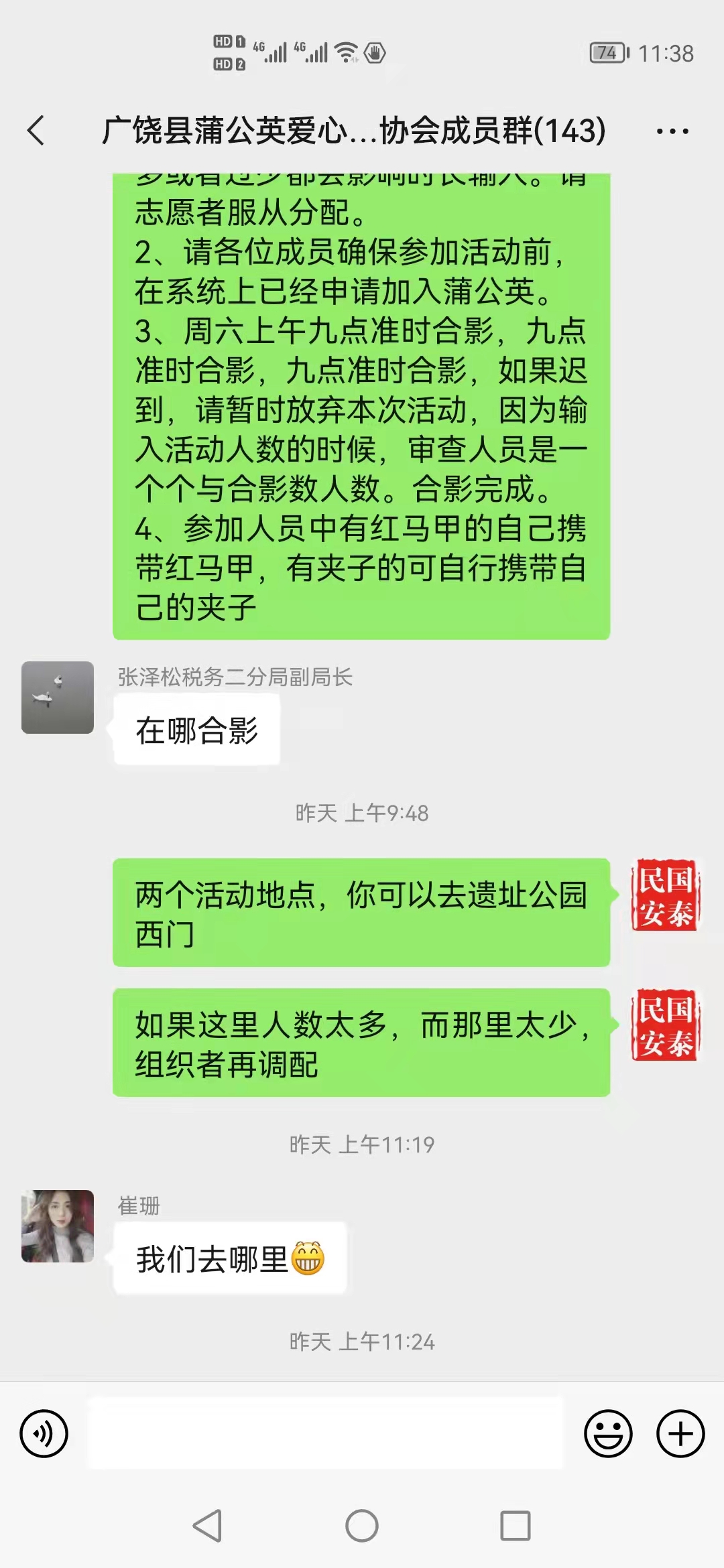Open 张泽松税务二分局副局长's avatar profile
The width and height of the screenshot is (724, 1568).
click(x=58, y=697)
